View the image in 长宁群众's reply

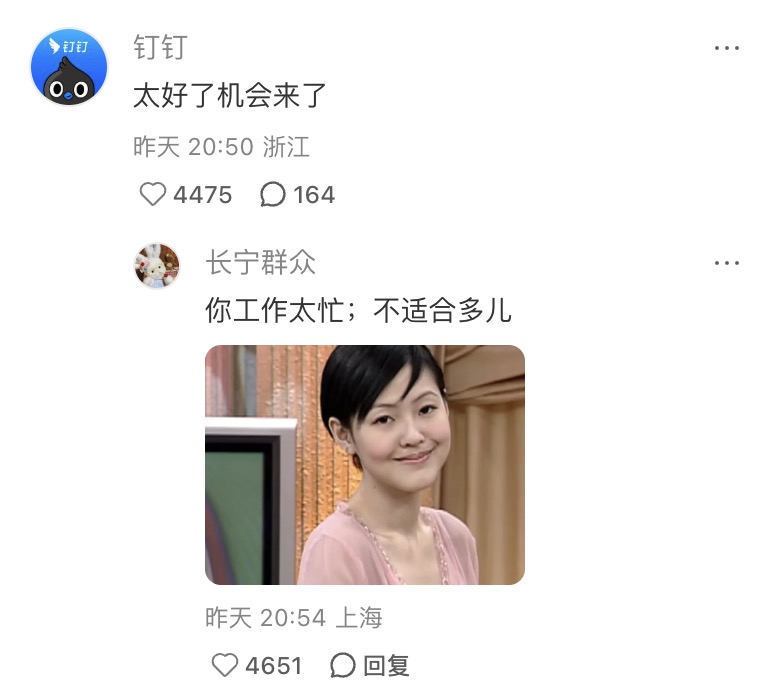pyautogui.click(x=365, y=465)
